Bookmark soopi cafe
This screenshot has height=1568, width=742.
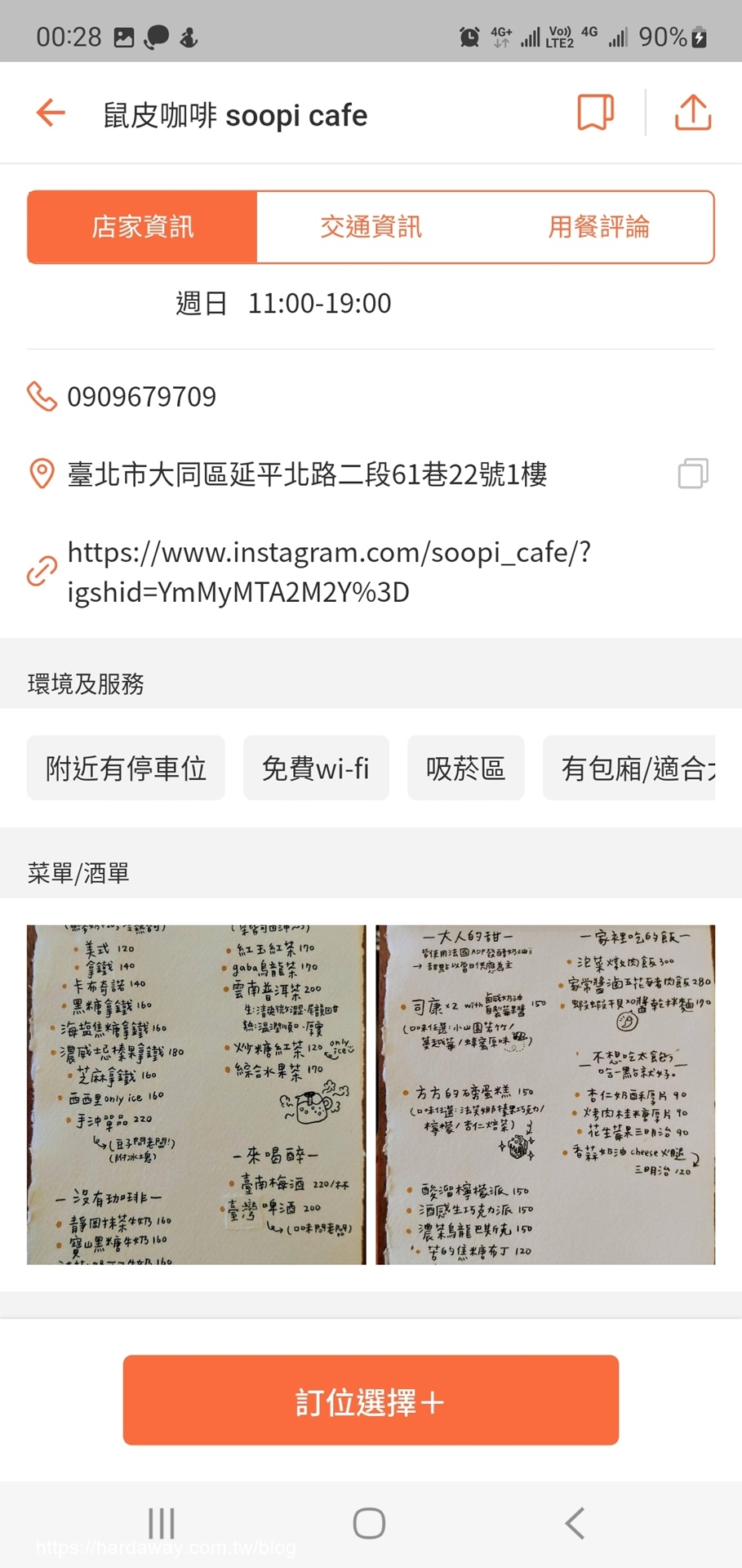[x=596, y=113]
